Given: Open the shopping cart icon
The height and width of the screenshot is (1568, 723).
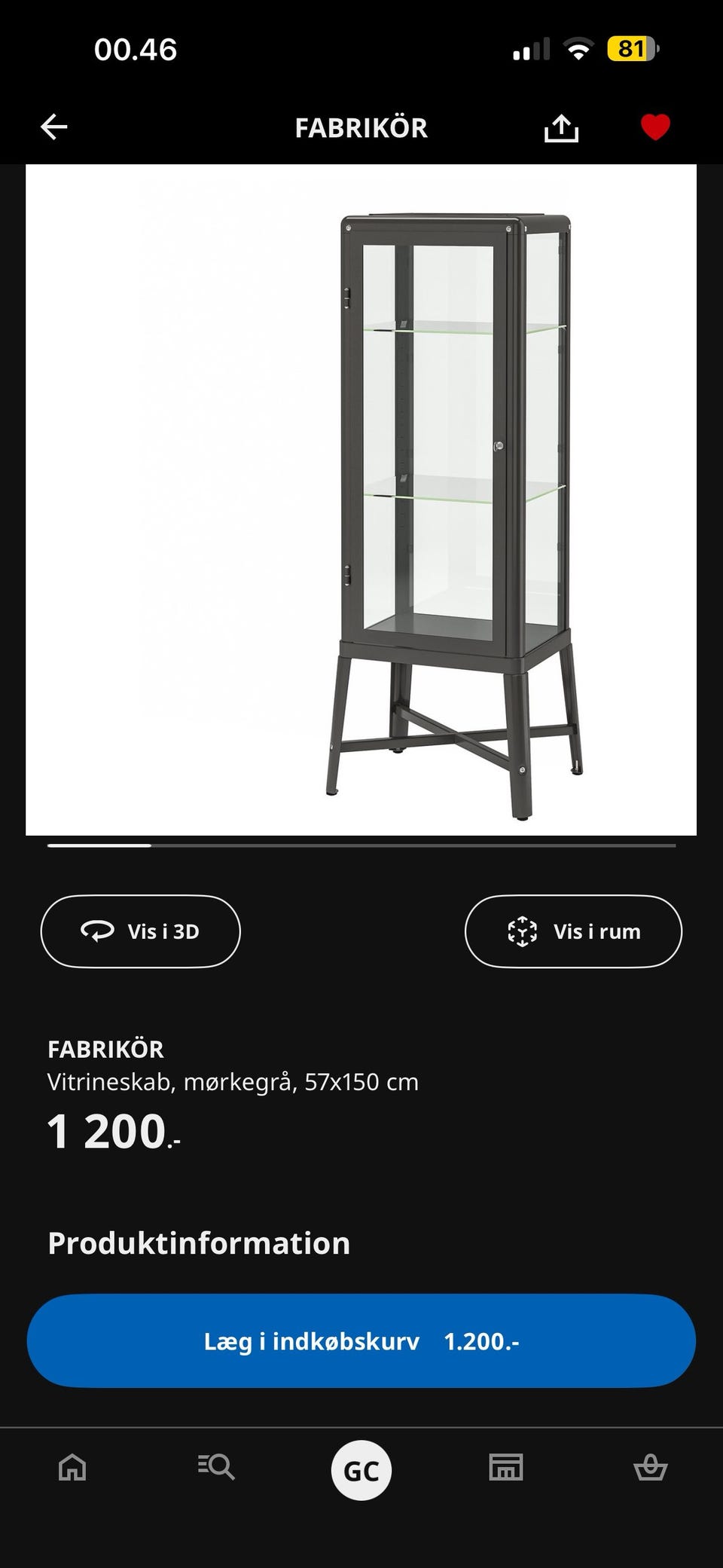Looking at the screenshot, I should click(x=654, y=1468).
